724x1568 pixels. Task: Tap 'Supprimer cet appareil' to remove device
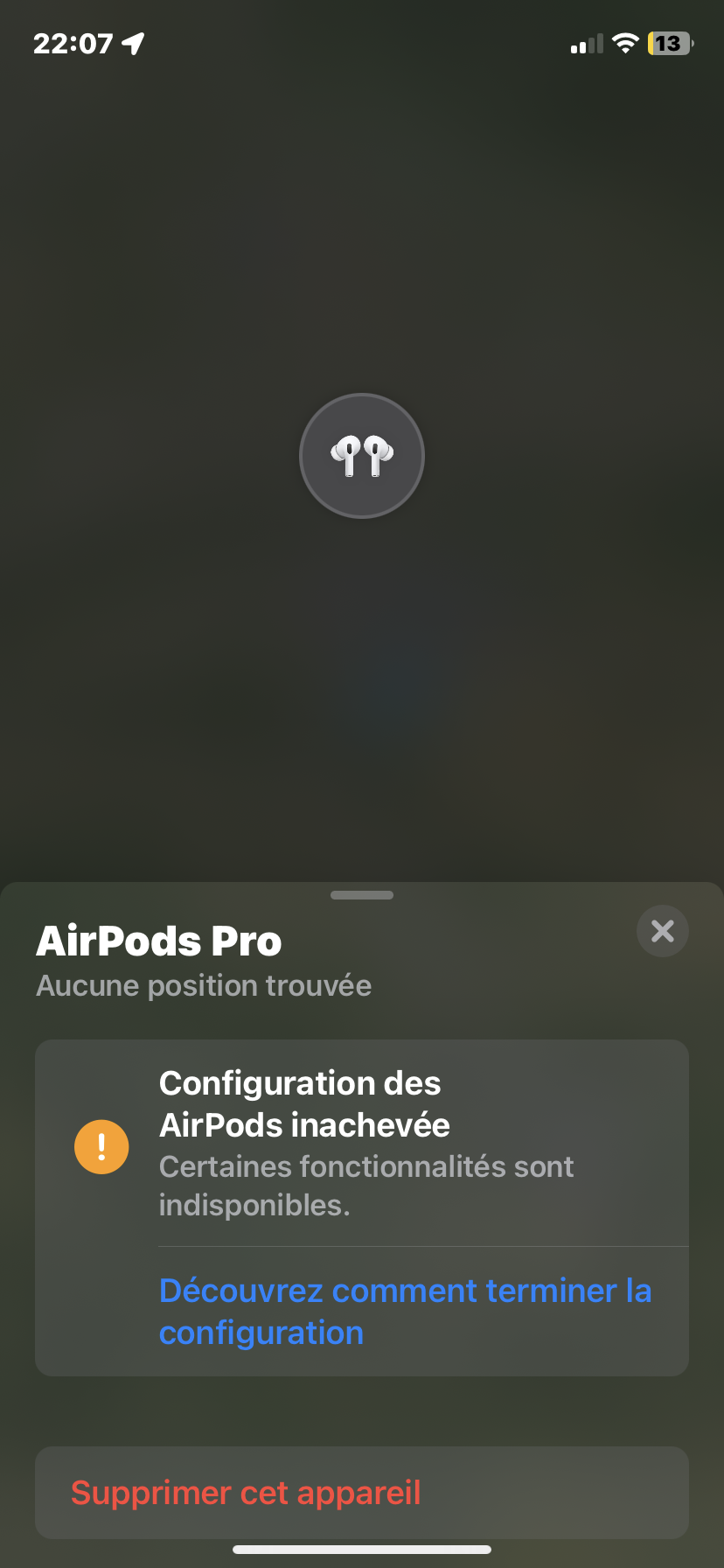tap(246, 1493)
